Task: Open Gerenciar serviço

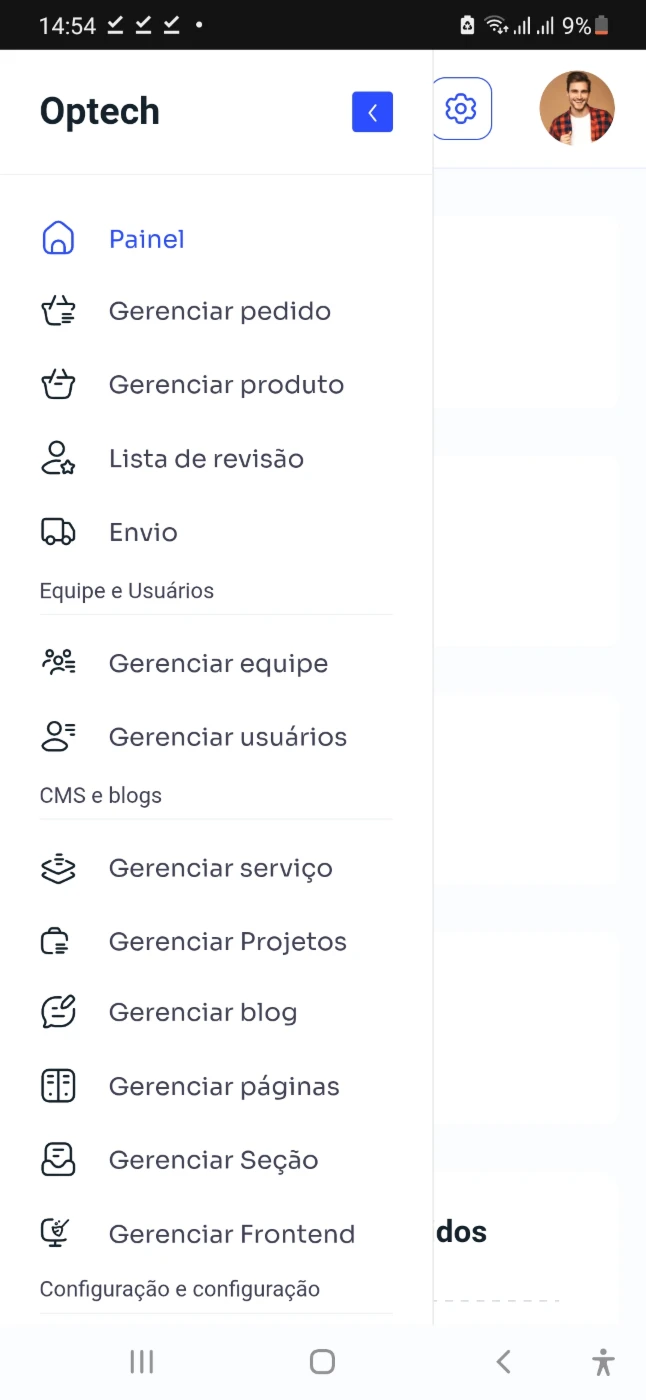Action: [x=216, y=868]
